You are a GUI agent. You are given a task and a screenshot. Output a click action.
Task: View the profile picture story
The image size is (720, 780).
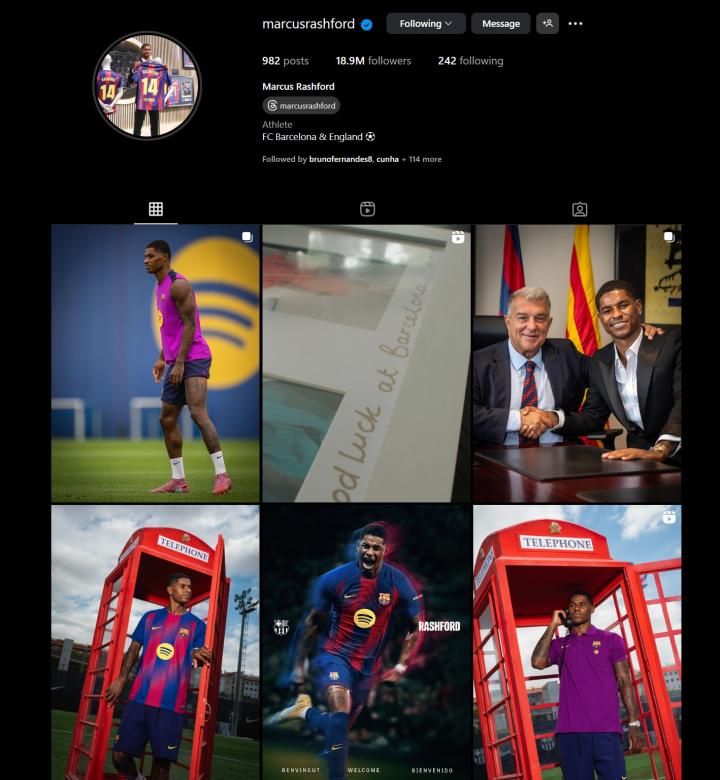pos(147,85)
